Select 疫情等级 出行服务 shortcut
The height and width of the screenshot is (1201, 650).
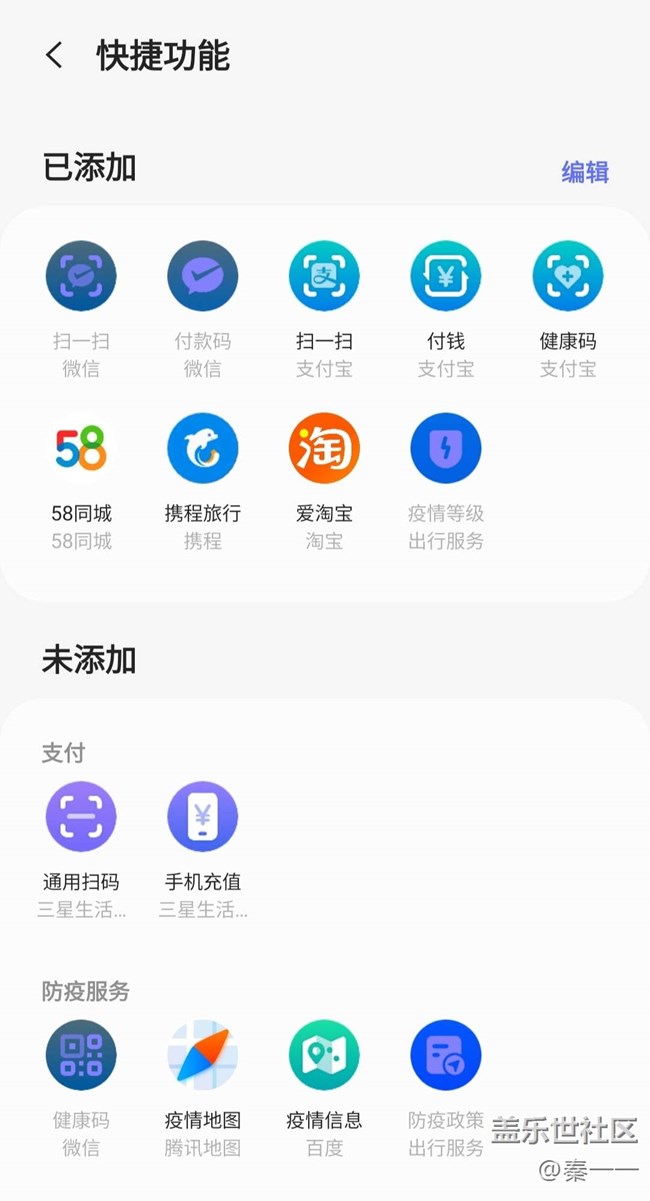(x=446, y=448)
